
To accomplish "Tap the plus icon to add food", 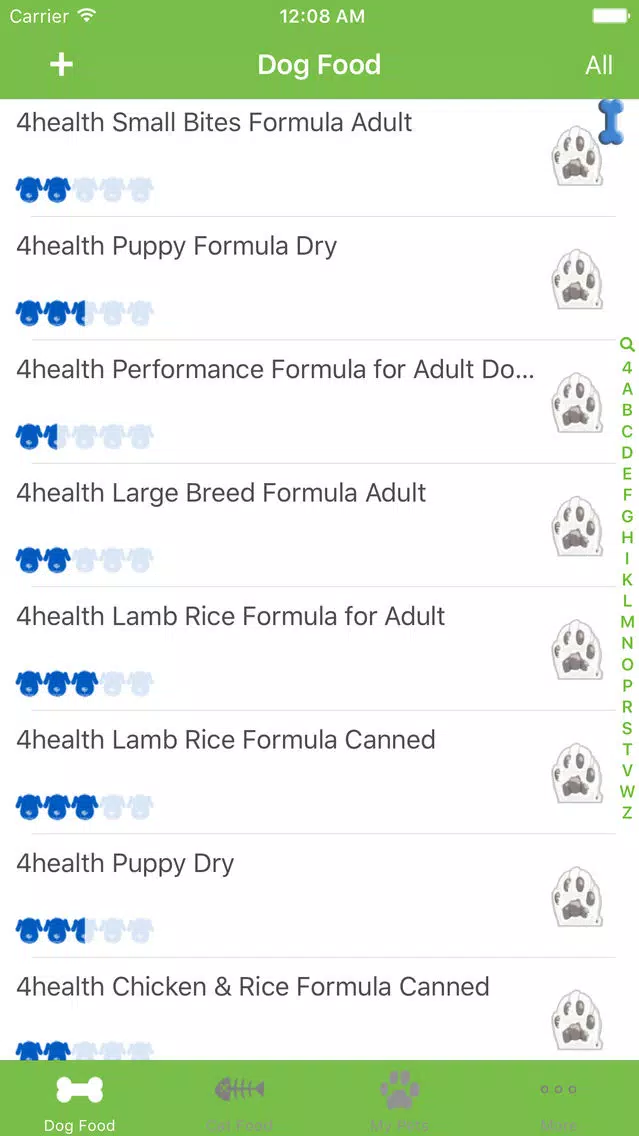I will (x=61, y=64).
